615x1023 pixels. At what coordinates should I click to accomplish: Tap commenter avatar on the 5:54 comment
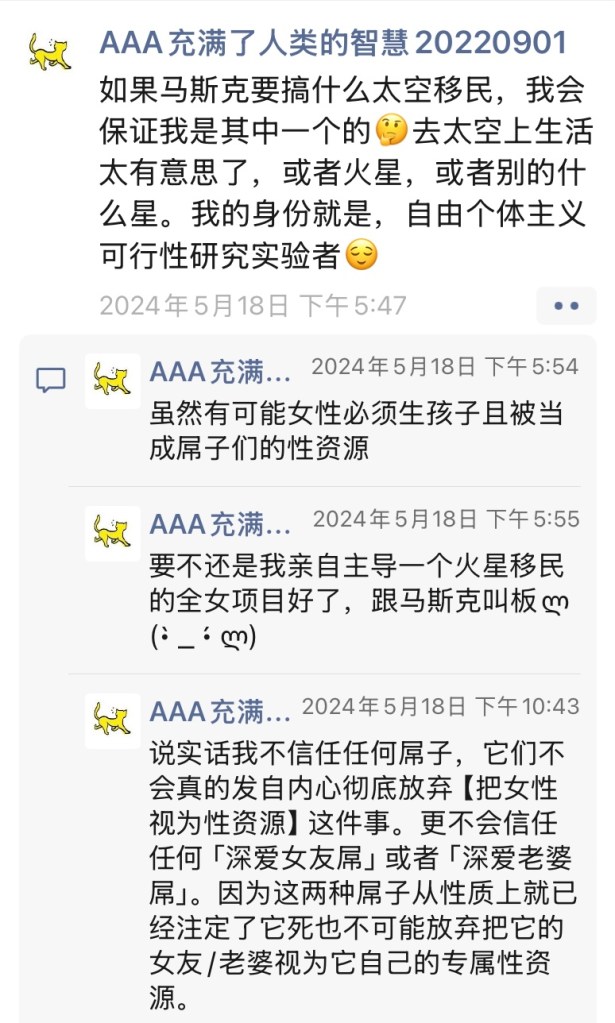[112, 381]
